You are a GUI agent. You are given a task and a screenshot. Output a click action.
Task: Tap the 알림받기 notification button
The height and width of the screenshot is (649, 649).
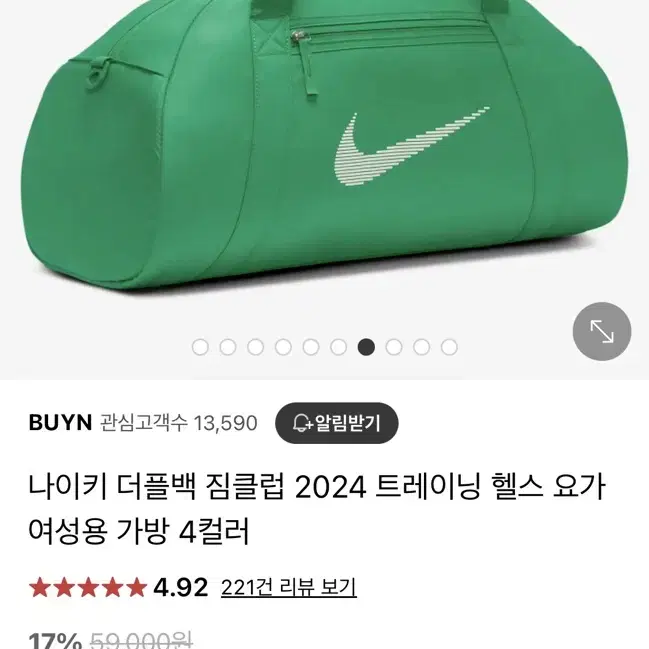click(335, 423)
